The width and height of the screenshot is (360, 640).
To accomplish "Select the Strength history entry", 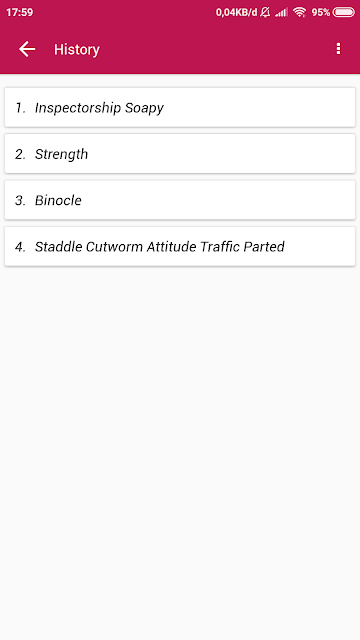I will pos(180,154).
